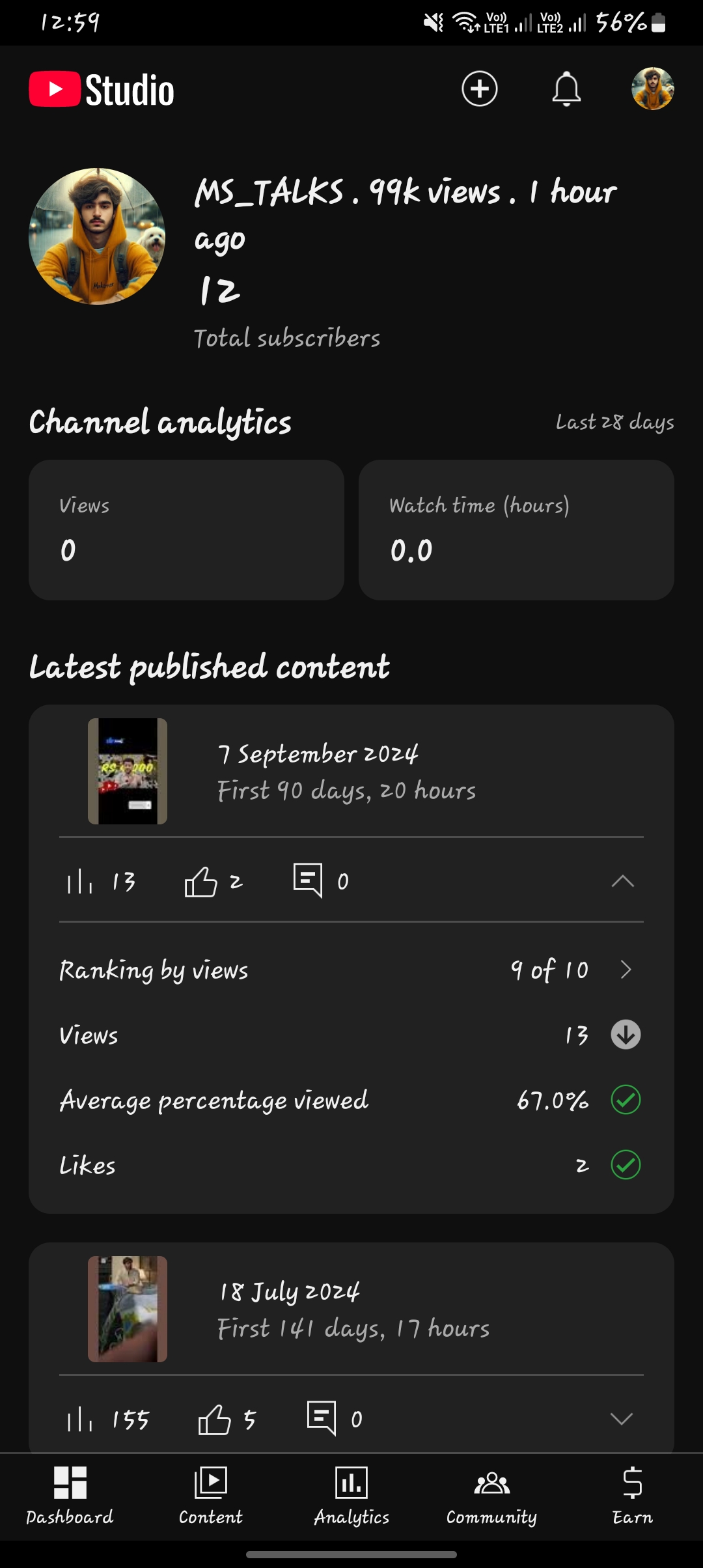Go to the Analytics tab
703x1568 pixels.
tap(351, 1496)
